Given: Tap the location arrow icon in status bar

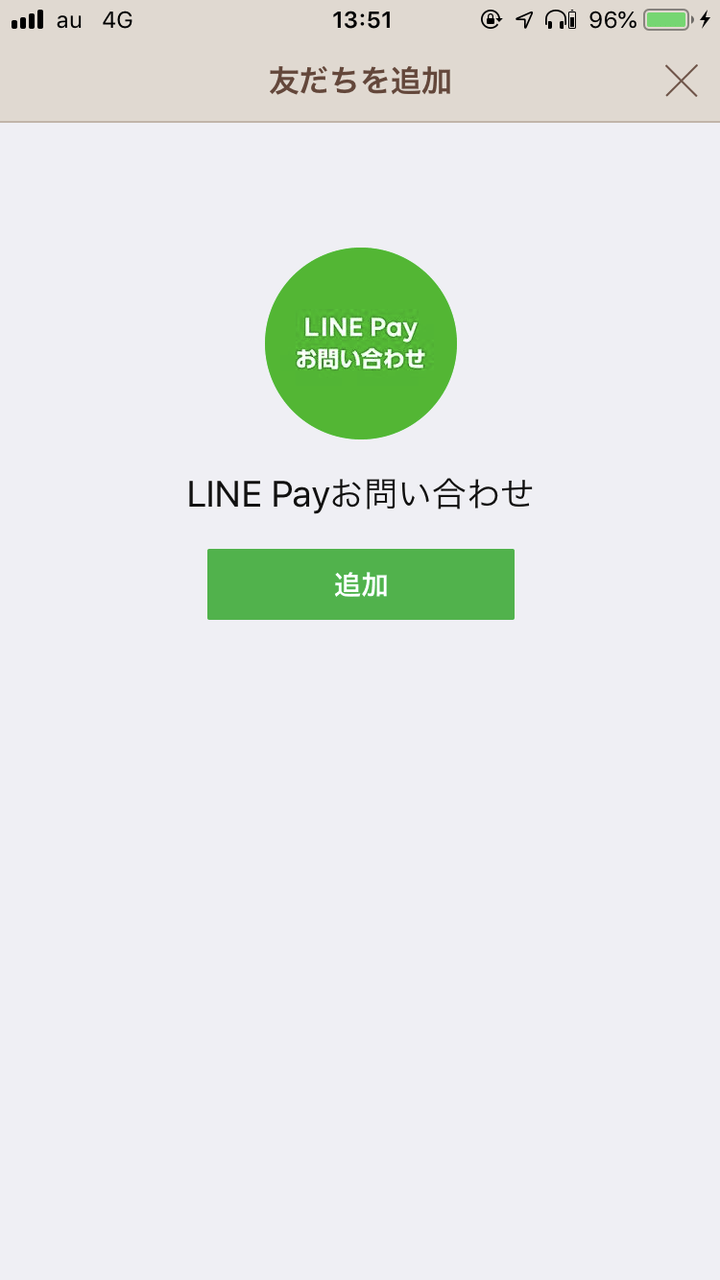Looking at the screenshot, I should click(523, 18).
